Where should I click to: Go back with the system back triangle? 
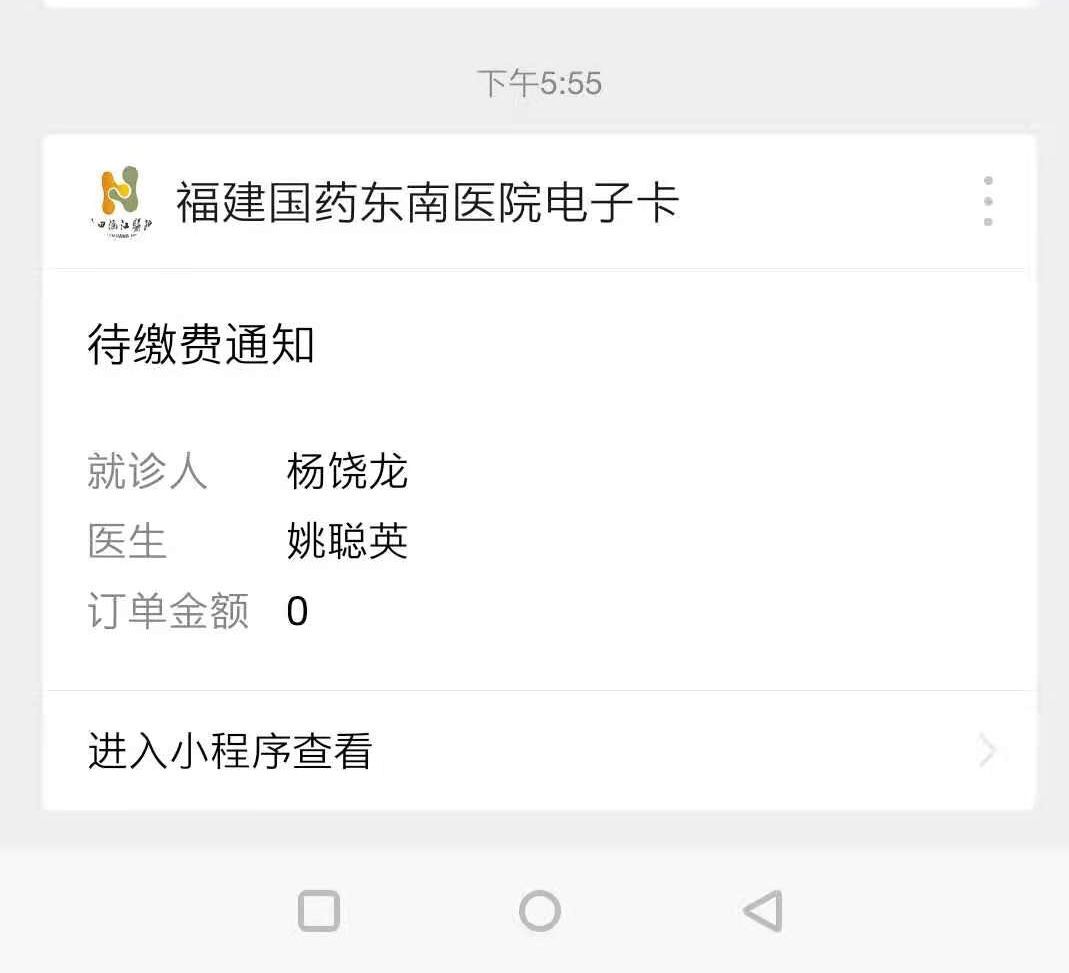tap(763, 911)
